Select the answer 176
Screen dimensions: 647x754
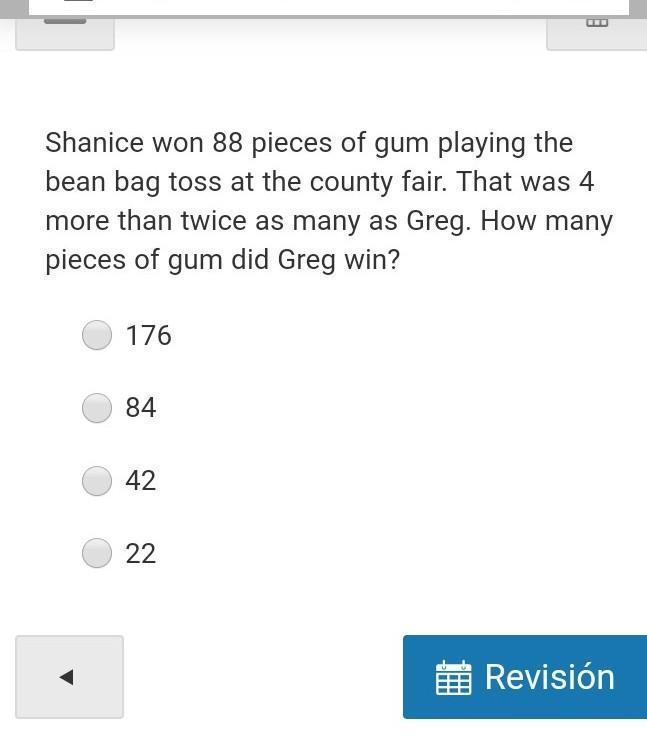point(97,335)
